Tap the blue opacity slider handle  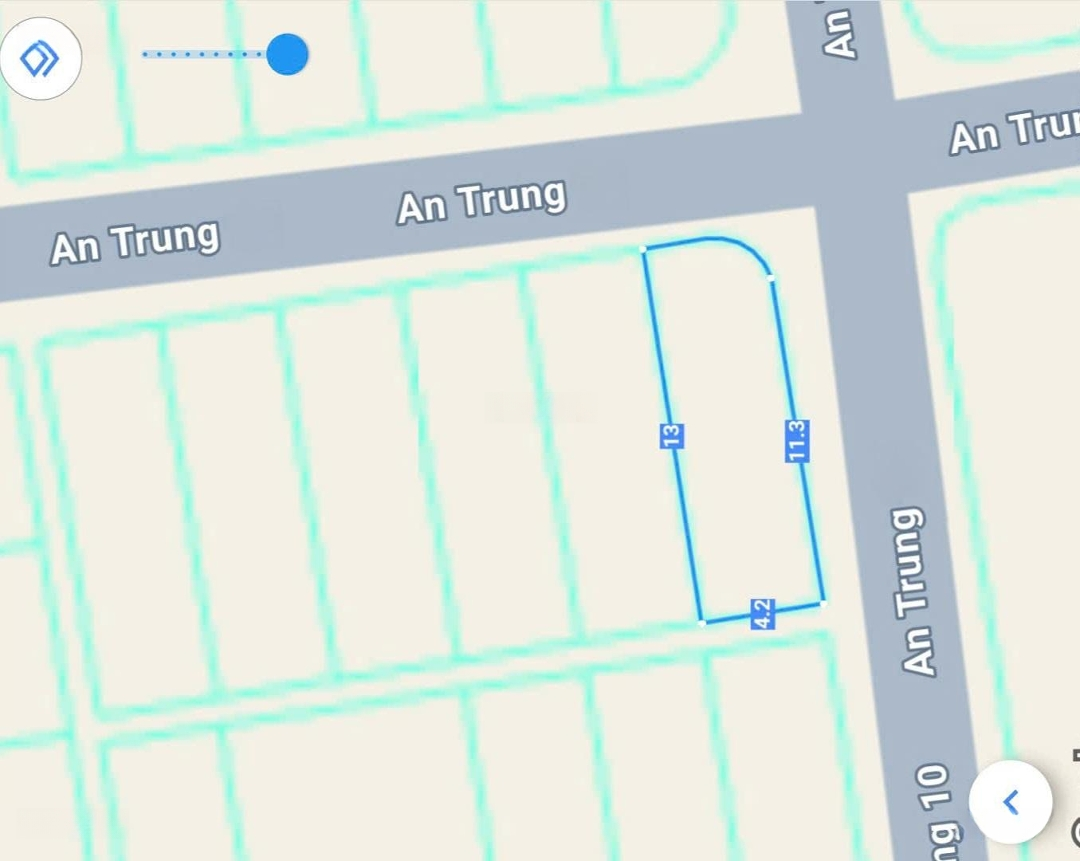tap(287, 54)
